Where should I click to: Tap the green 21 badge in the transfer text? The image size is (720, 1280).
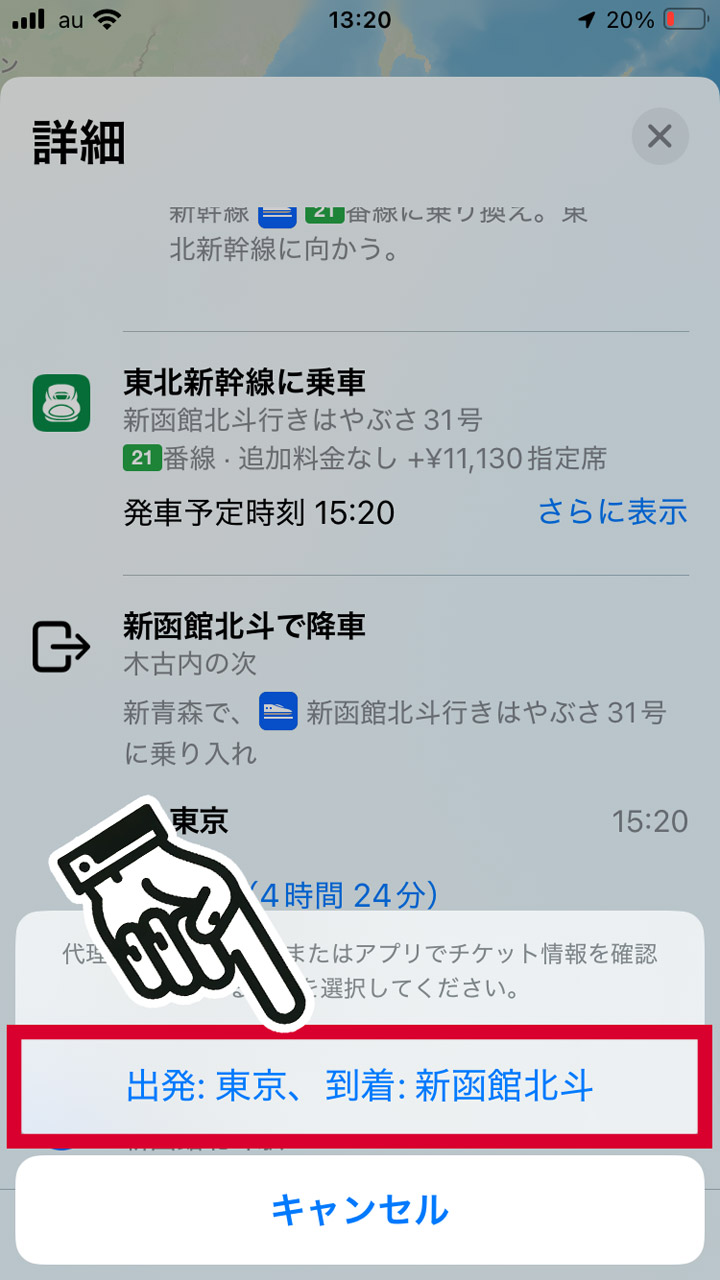(324, 212)
